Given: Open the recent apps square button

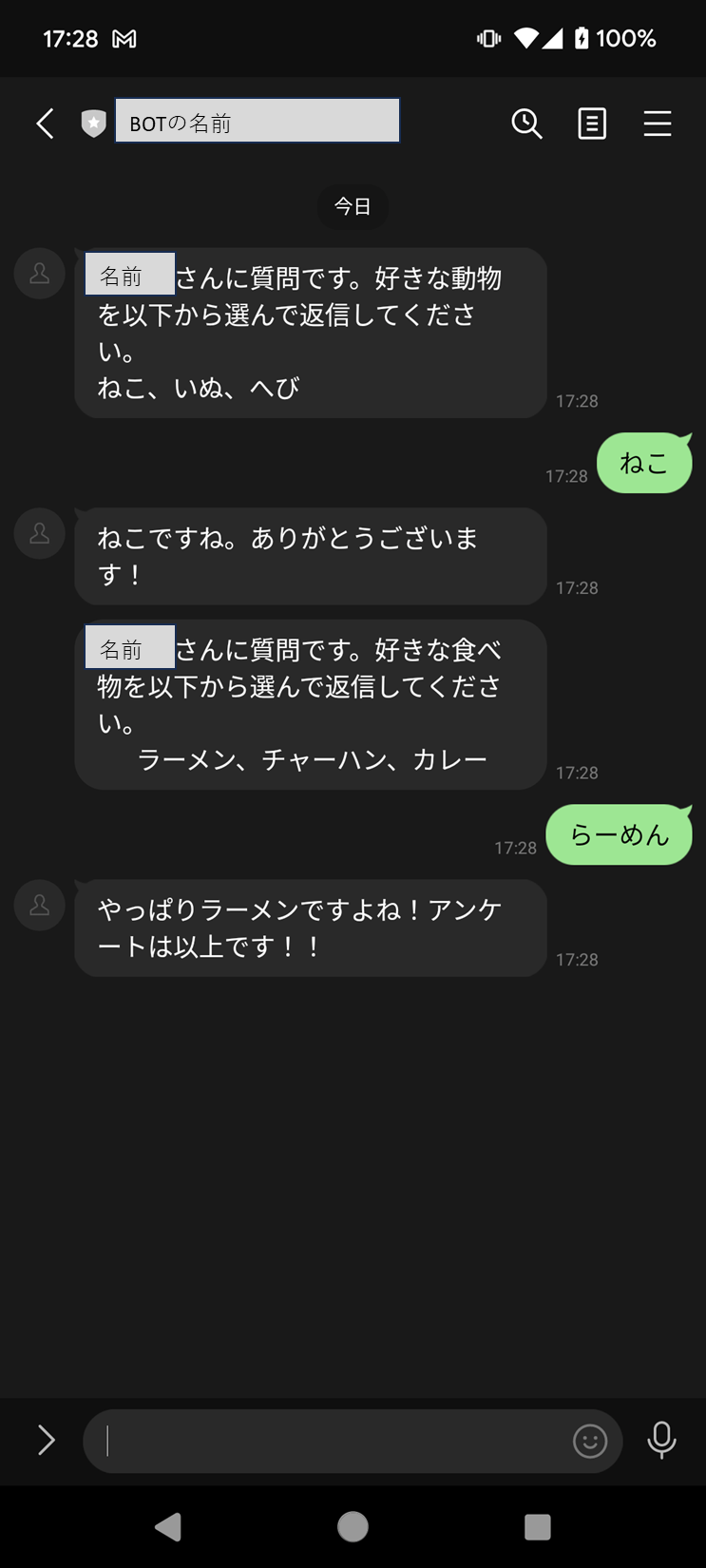Looking at the screenshot, I should pos(537,1527).
